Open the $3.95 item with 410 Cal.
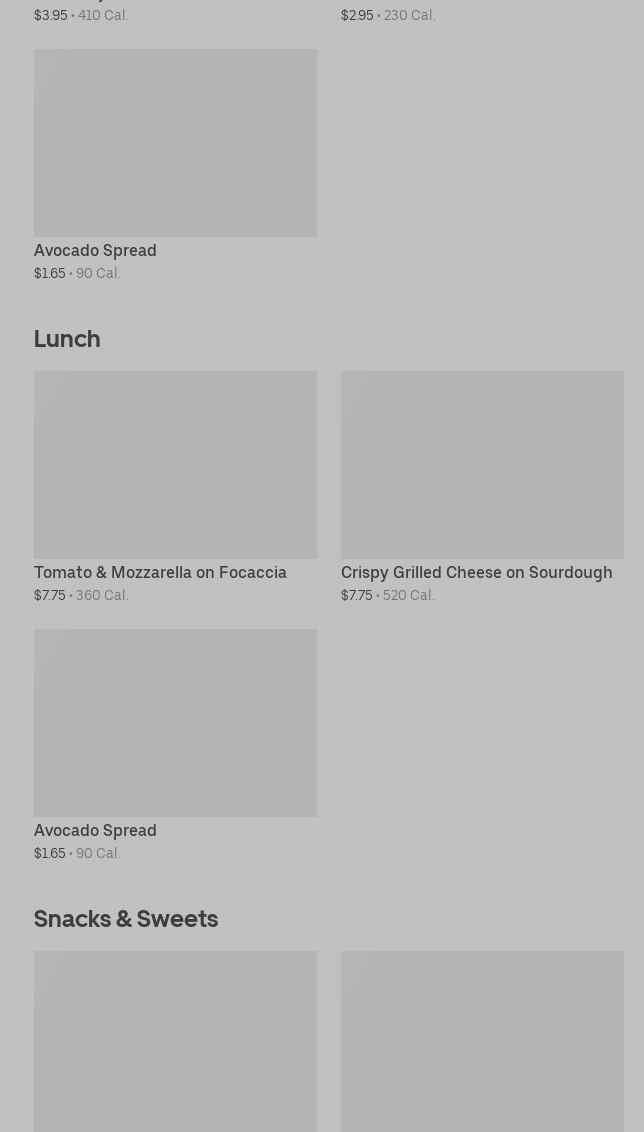The height and width of the screenshot is (1132, 644). 81,14
